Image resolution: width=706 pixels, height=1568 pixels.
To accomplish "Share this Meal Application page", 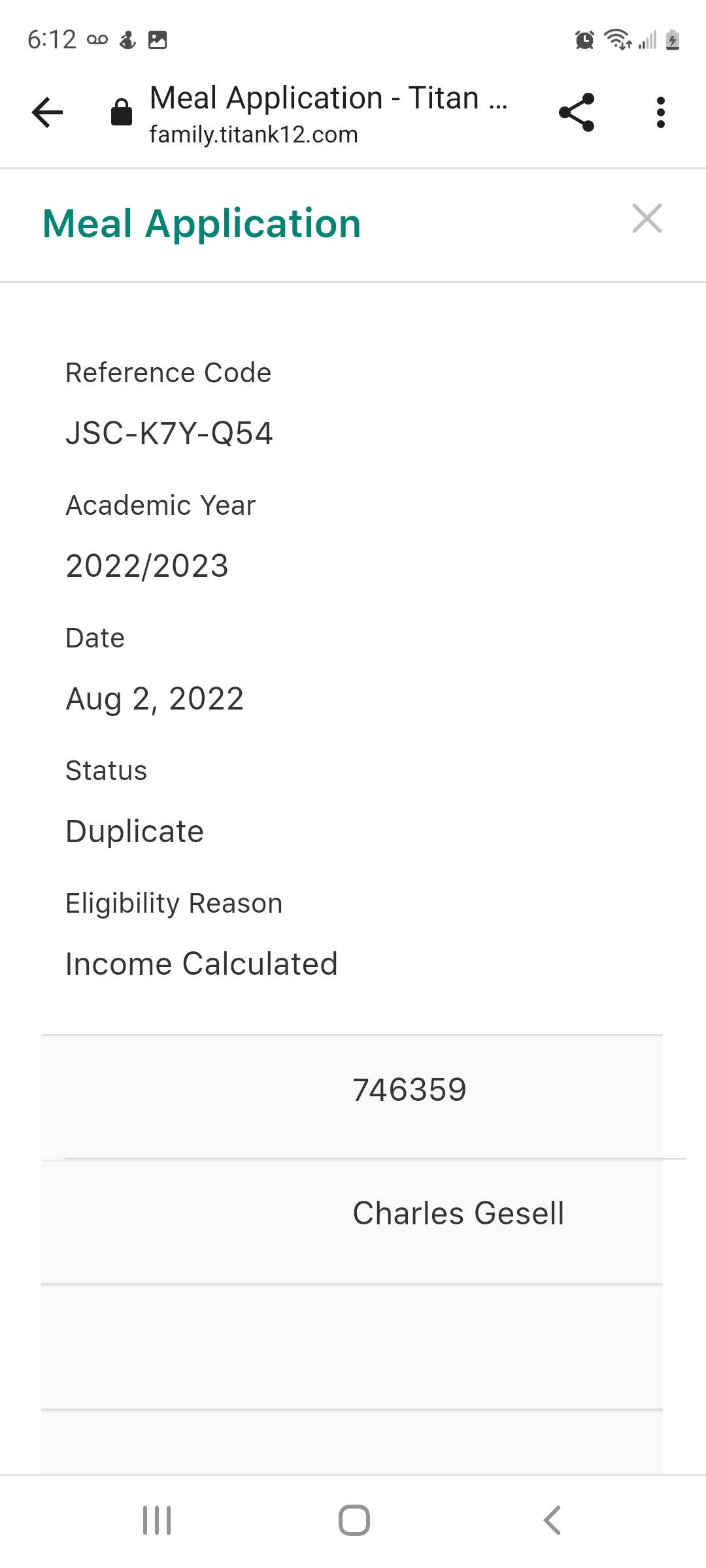I will 577,112.
